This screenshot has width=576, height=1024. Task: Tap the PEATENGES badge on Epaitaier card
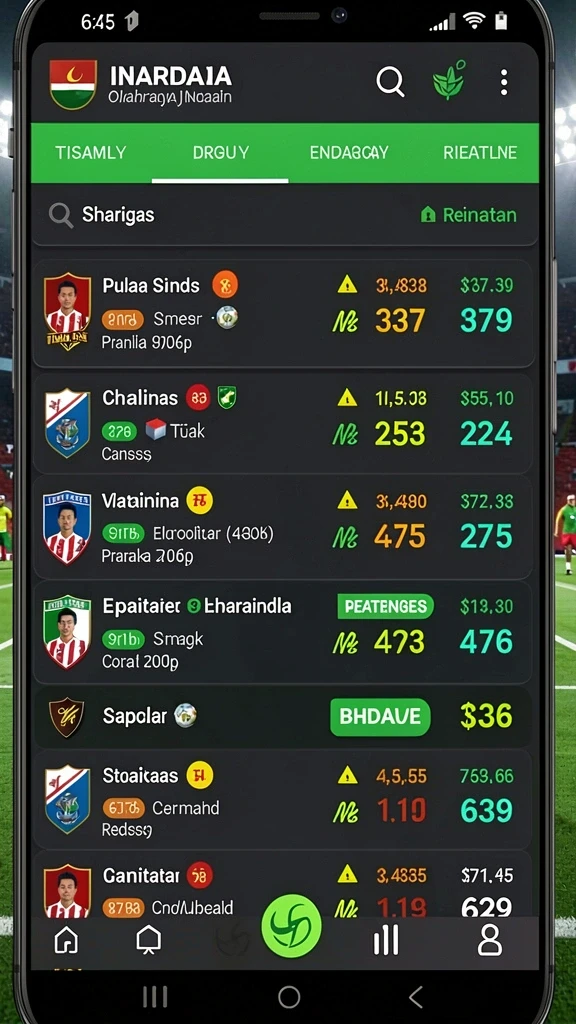[386, 607]
